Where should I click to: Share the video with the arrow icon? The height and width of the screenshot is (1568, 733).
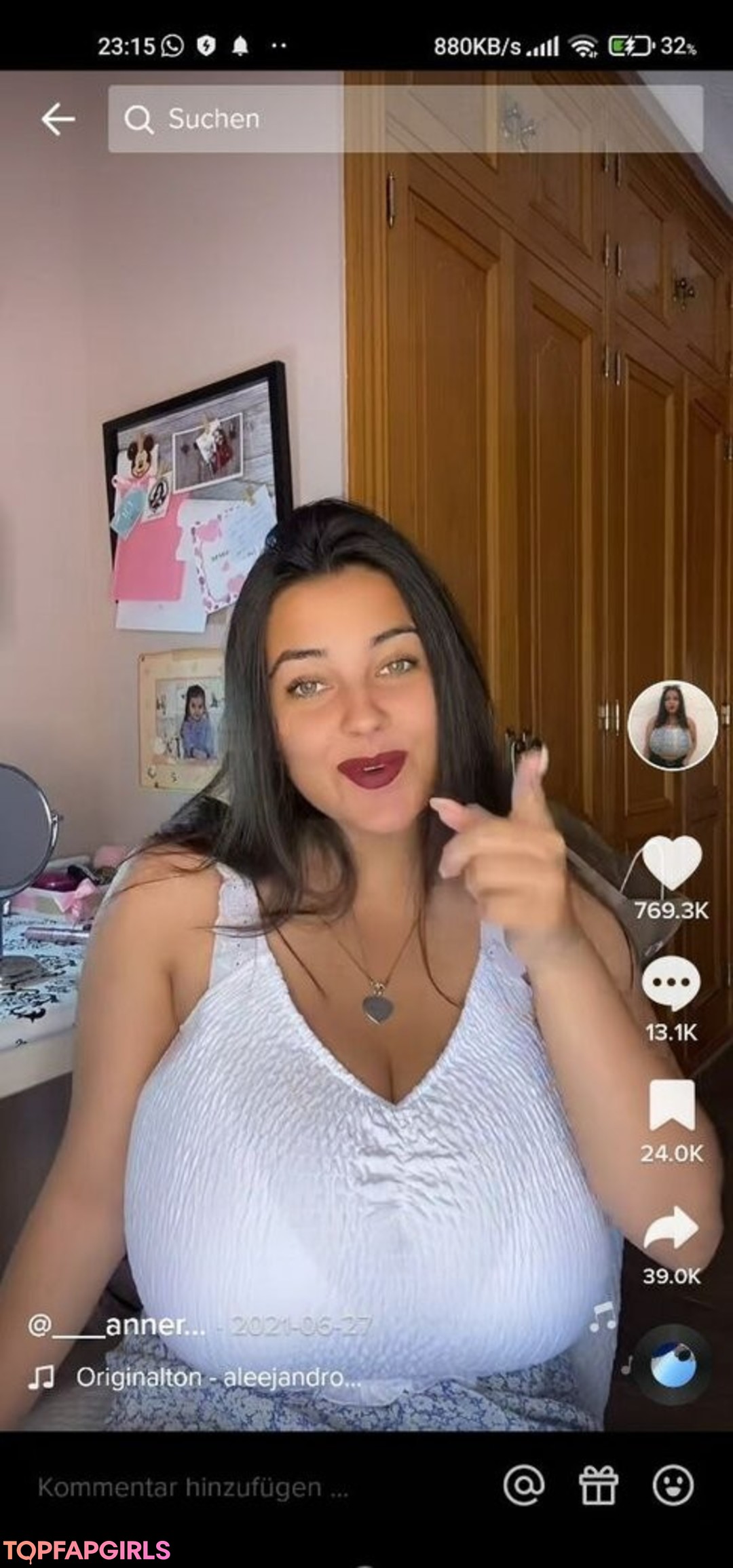[671, 1228]
